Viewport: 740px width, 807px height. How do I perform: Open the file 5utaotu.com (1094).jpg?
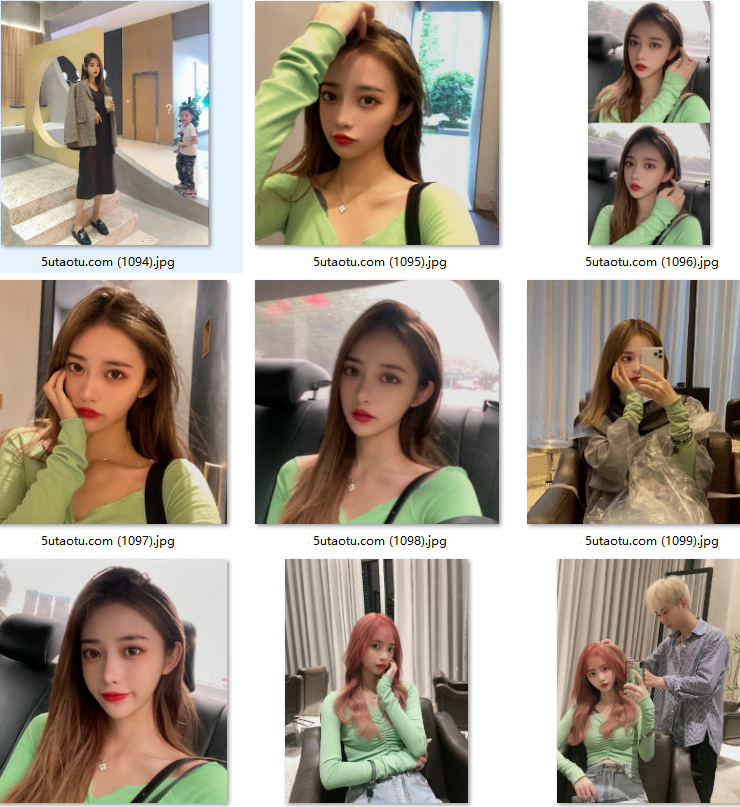click(x=105, y=124)
